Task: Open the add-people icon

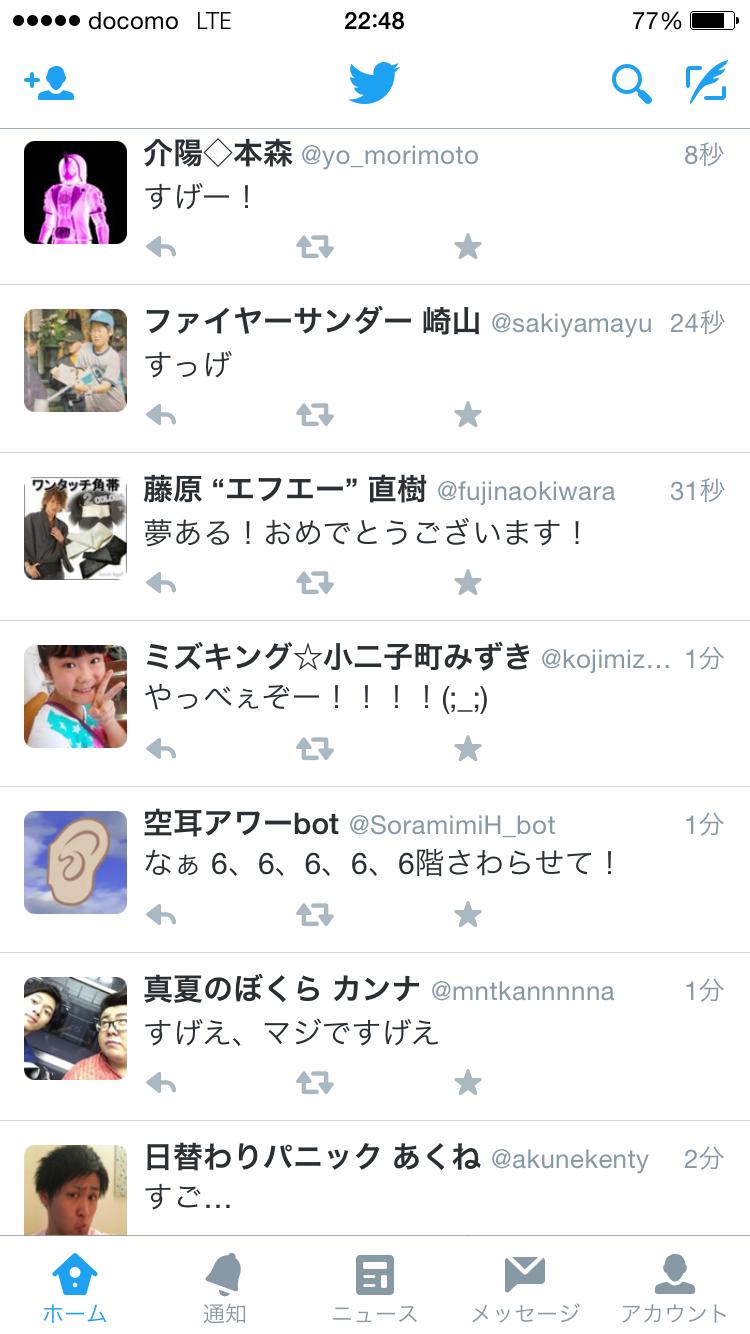Action: click(49, 84)
